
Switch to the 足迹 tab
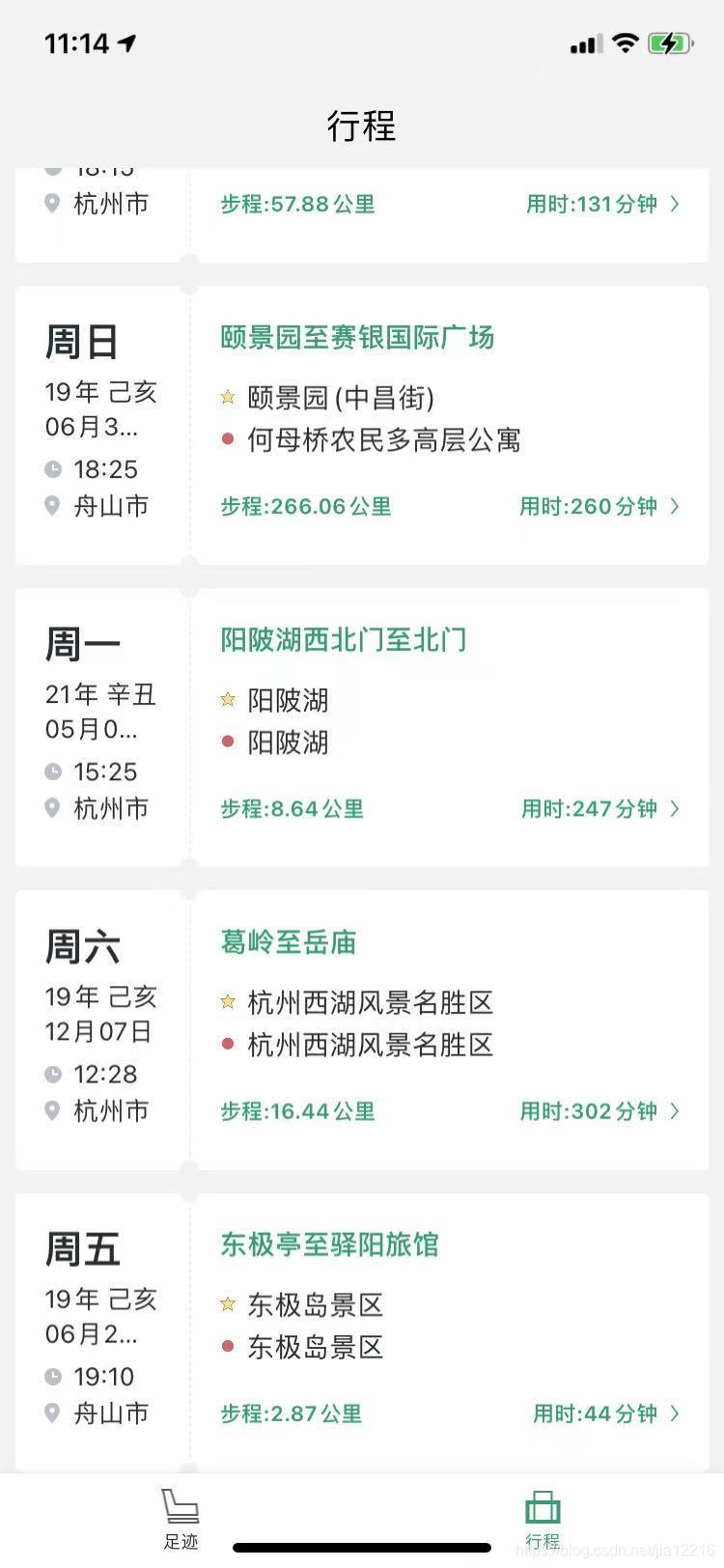[x=181, y=1518]
